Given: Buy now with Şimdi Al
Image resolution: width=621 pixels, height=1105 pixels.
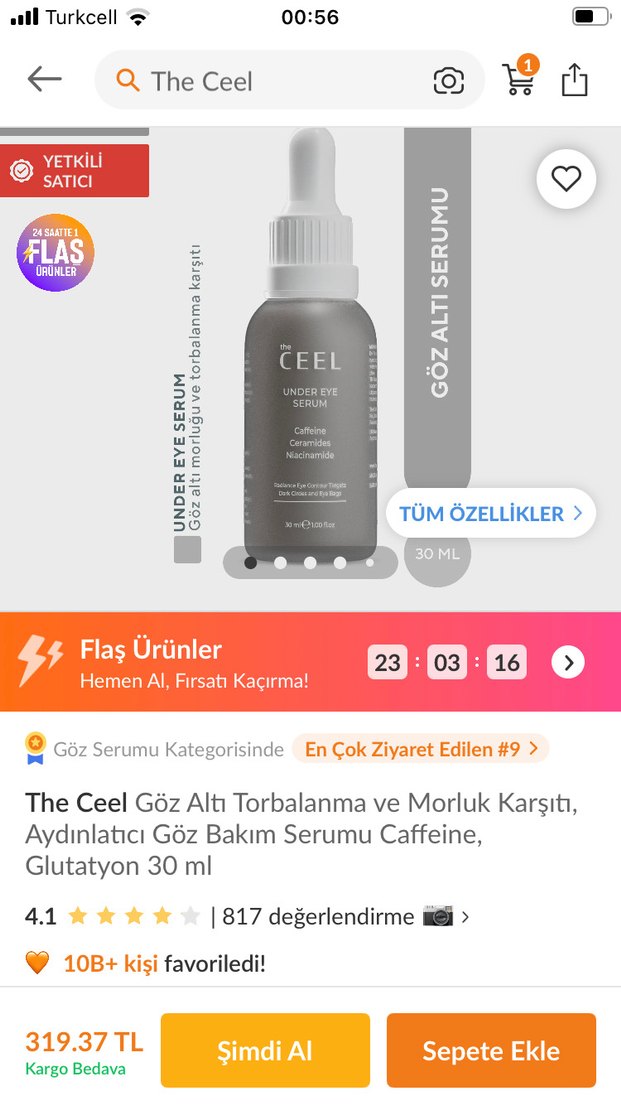Looking at the screenshot, I should point(265,1051).
